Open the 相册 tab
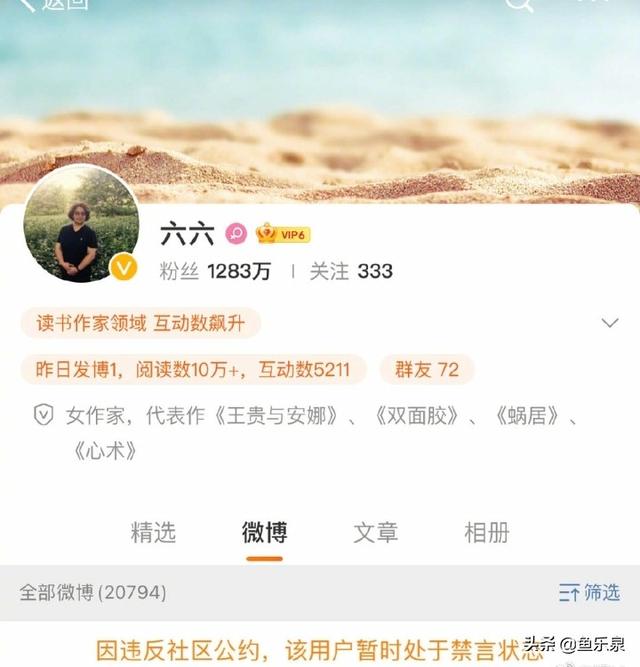640x667 pixels. pos(487,532)
